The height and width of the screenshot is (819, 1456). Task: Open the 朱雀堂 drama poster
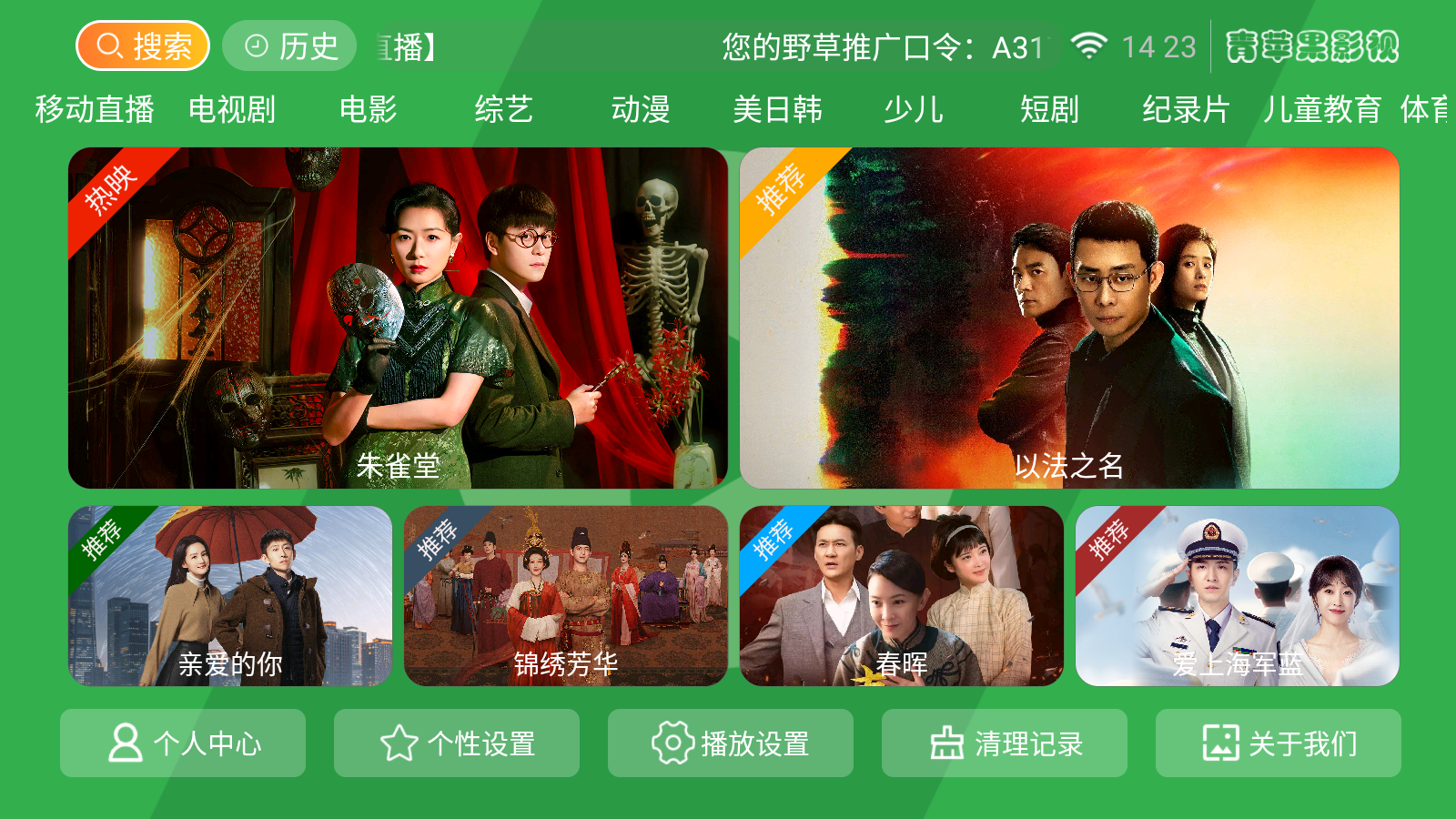point(398,318)
